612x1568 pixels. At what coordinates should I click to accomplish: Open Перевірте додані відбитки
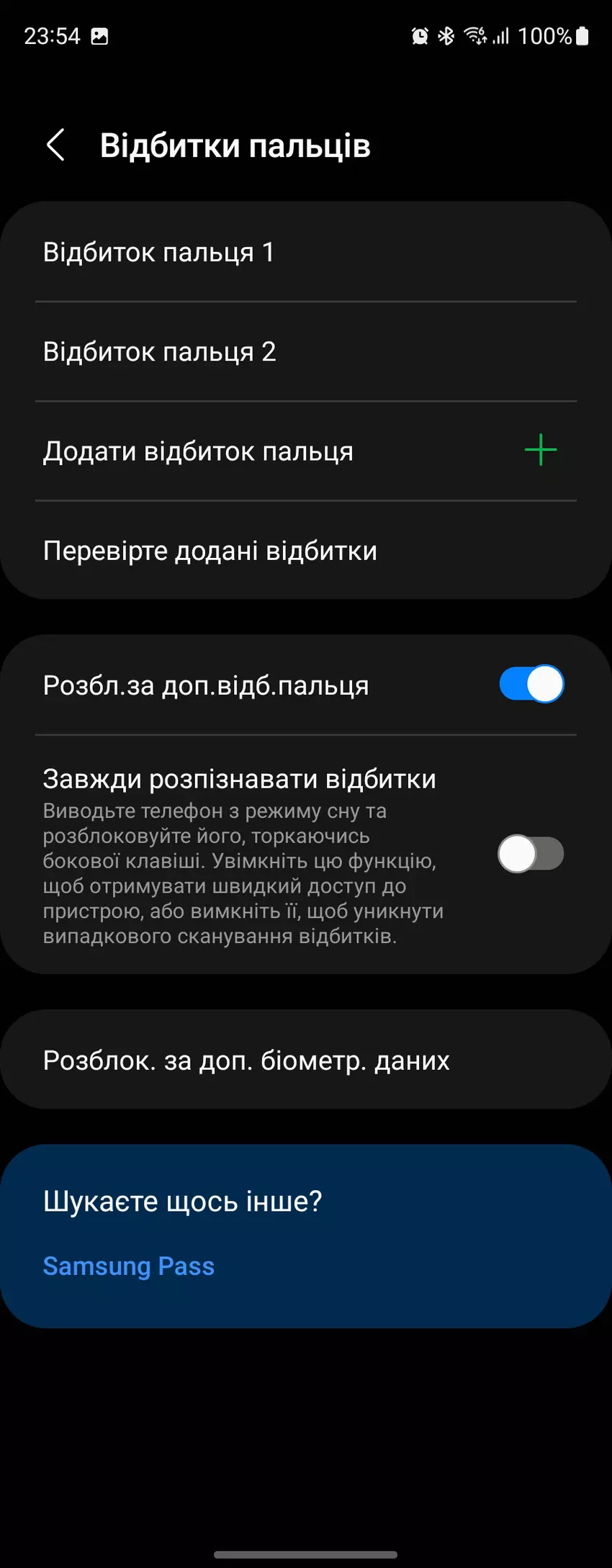click(x=305, y=551)
